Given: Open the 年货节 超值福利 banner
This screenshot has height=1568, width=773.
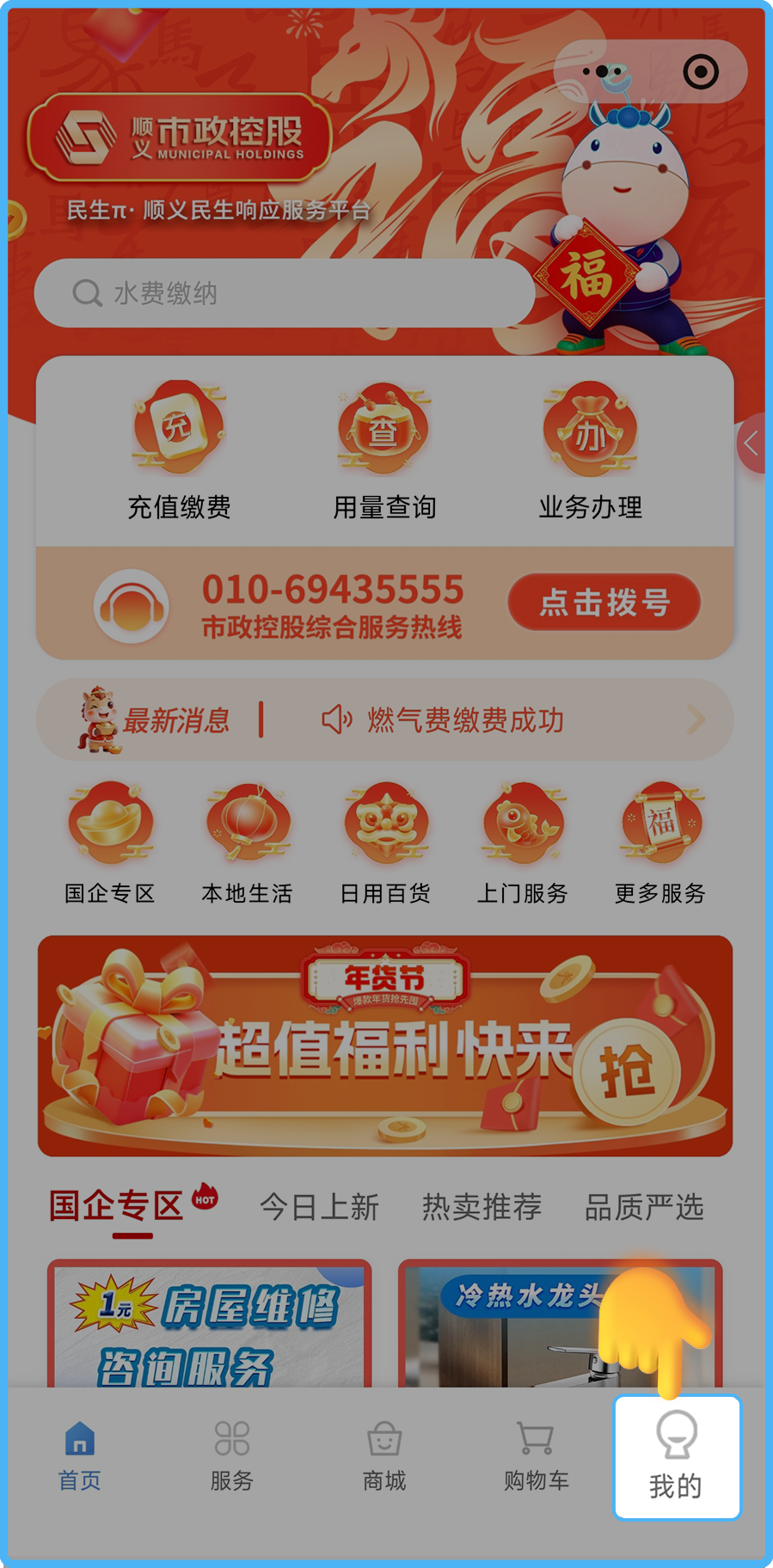Looking at the screenshot, I should [385, 1045].
